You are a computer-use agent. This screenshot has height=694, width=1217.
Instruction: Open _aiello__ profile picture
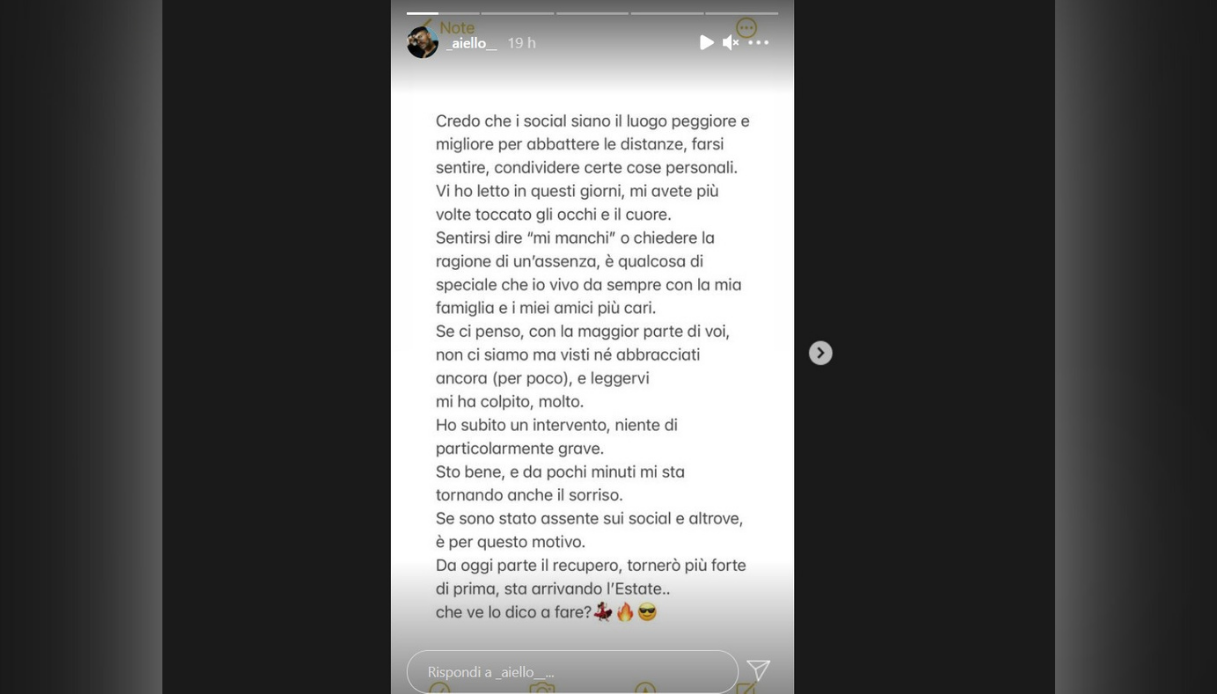click(422, 42)
